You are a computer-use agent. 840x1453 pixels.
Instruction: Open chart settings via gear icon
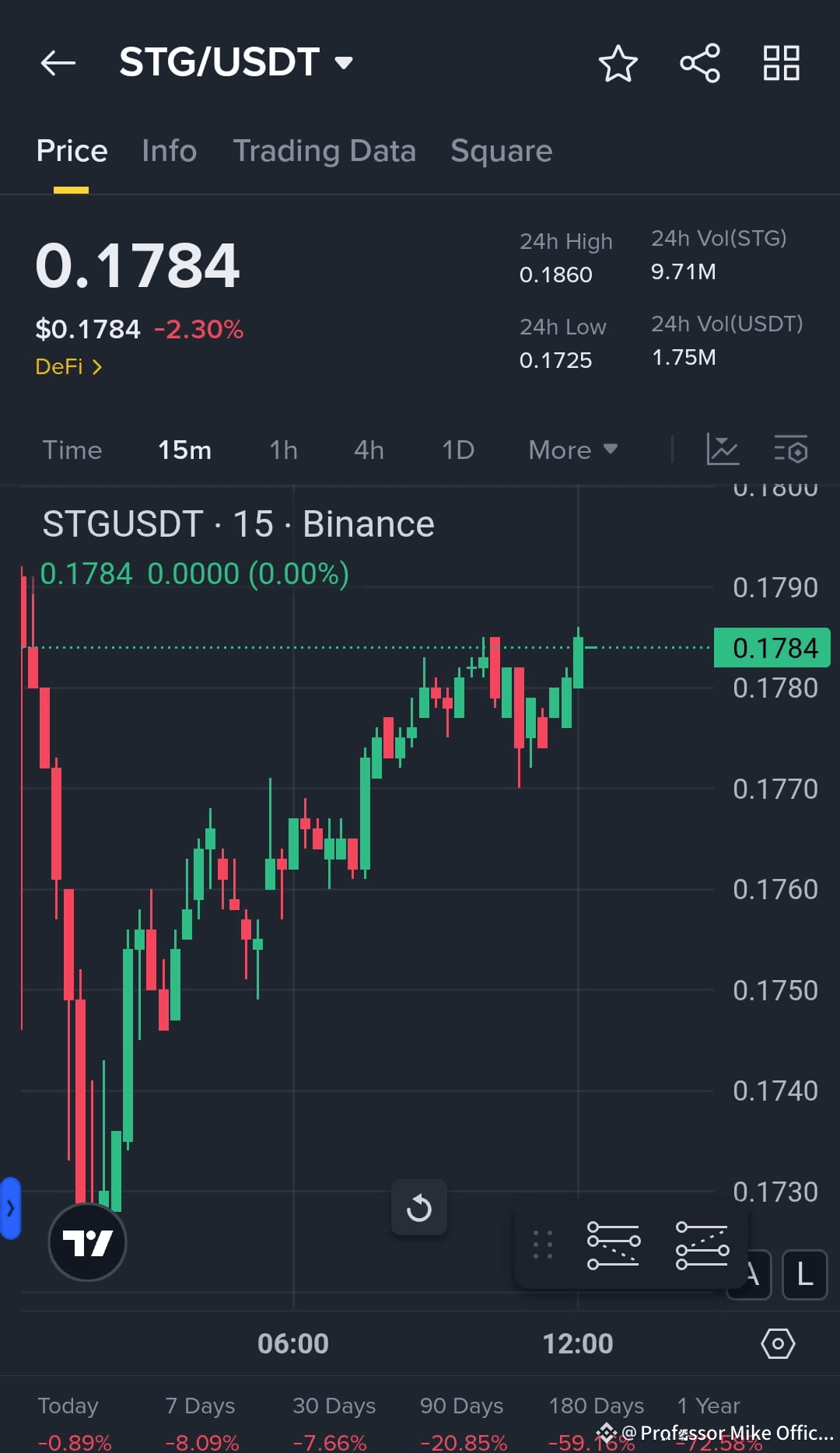click(778, 1343)
